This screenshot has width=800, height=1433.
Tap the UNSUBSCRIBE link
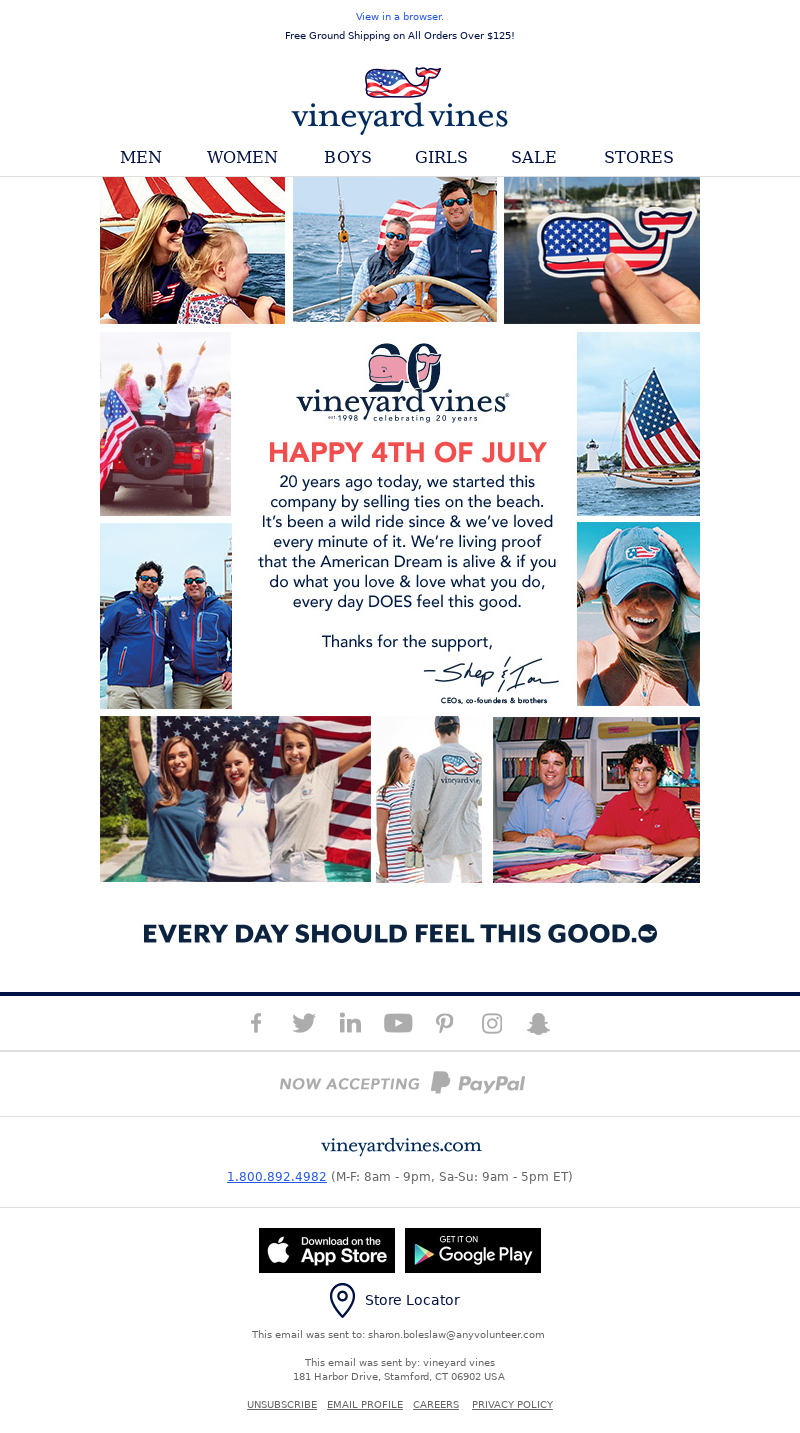pos(282,1405)
